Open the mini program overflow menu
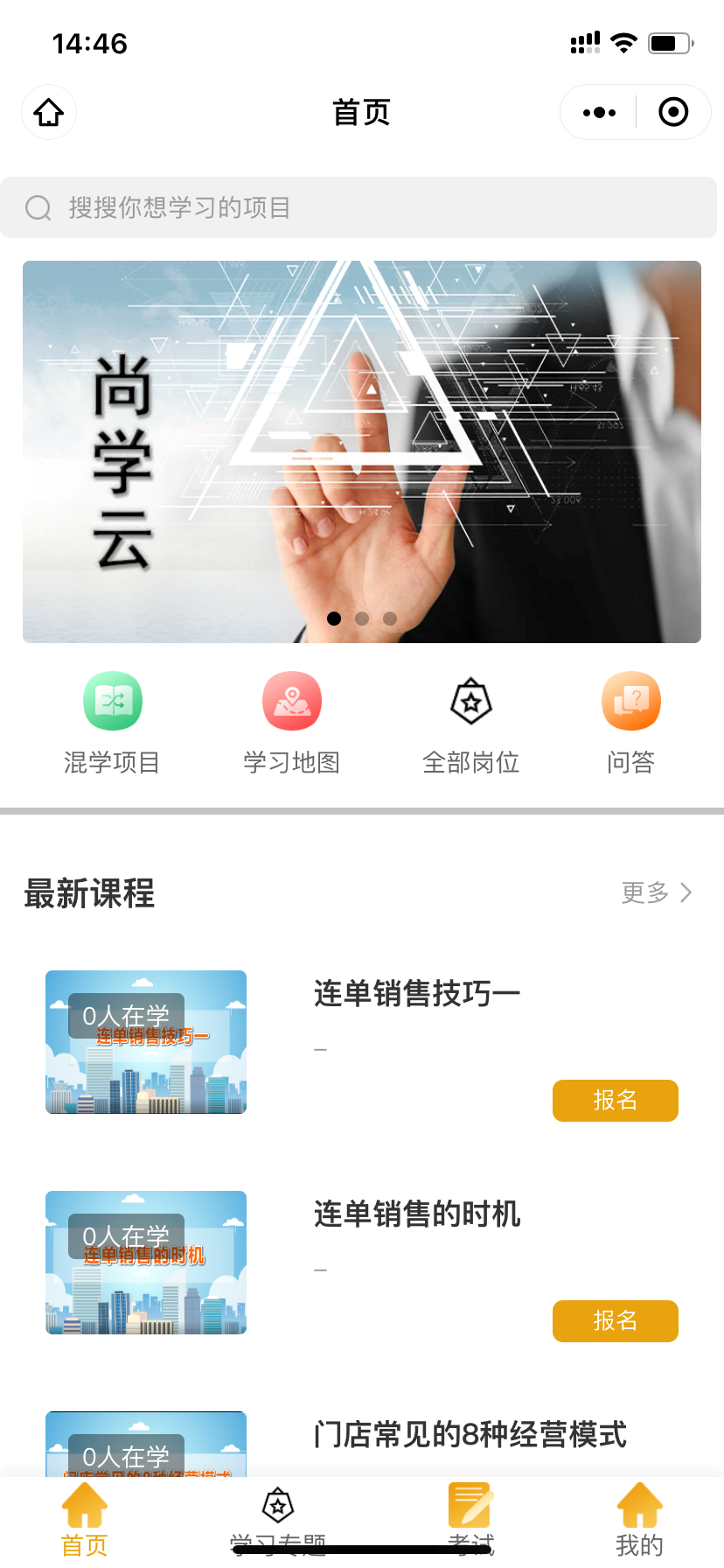724x1568 pixels. coord(599,112)
